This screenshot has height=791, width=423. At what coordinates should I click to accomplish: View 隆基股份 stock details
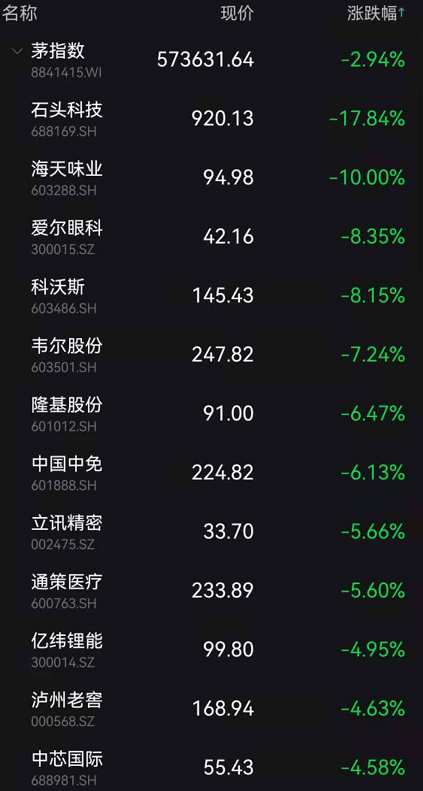(211, 414)
